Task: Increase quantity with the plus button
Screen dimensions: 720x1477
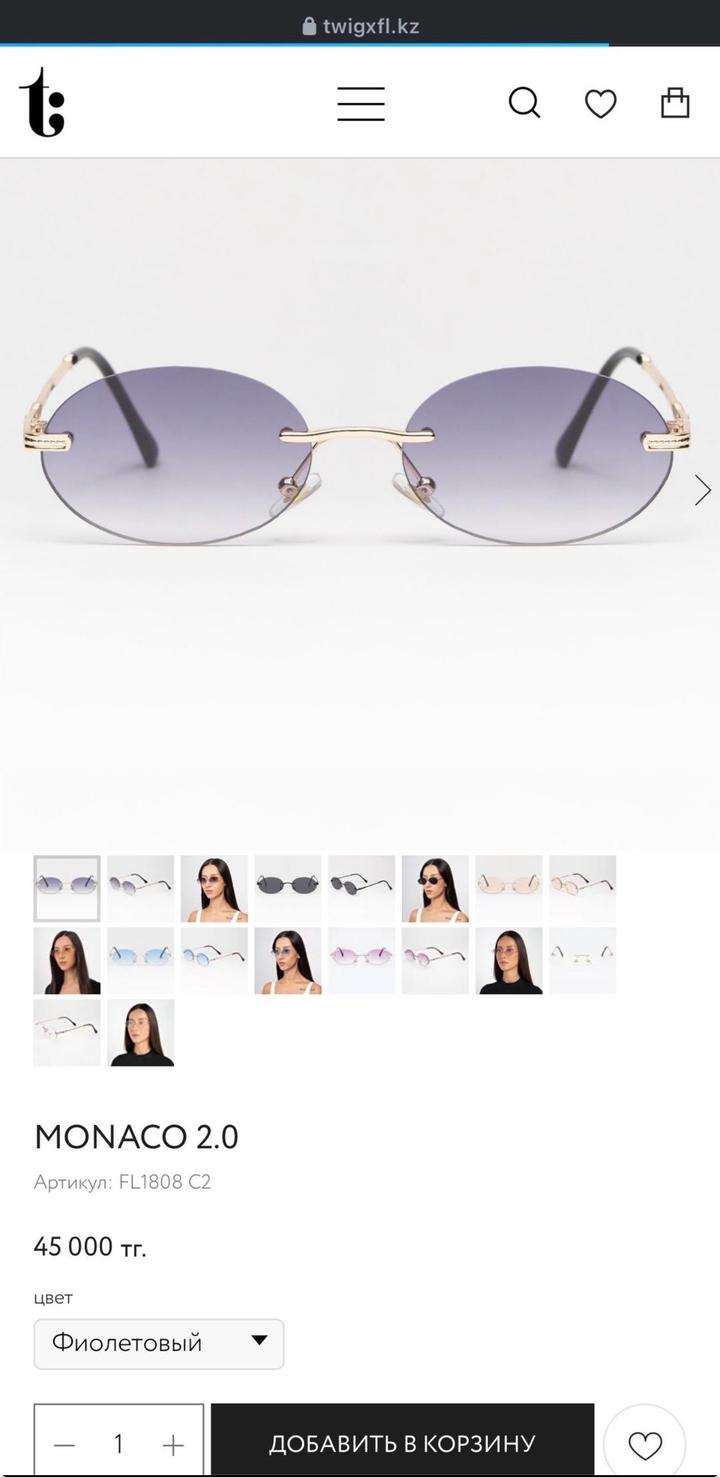Action: pos(173,1444)
